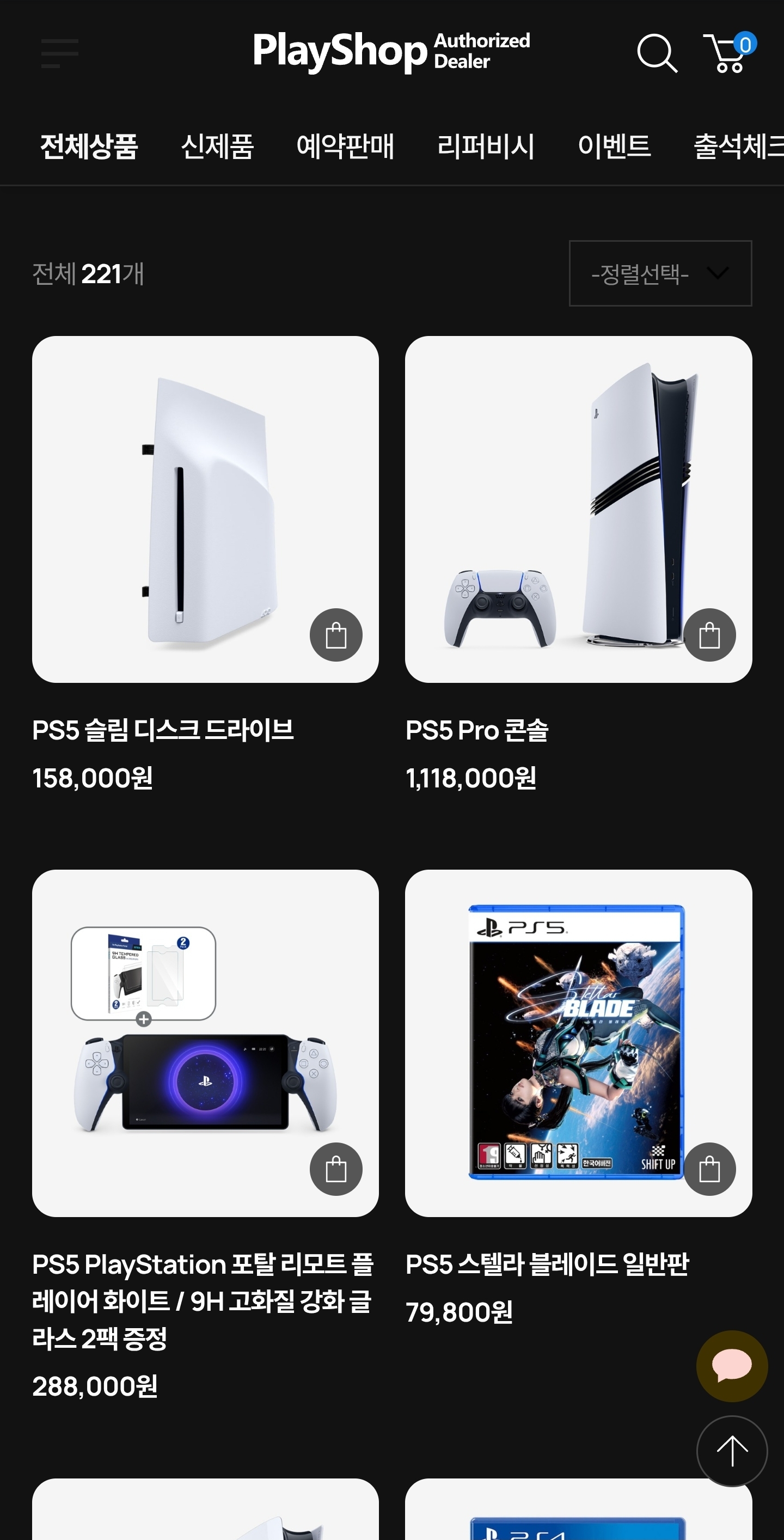Screen dimensions: 784x1540
Task: Switch to the 예약판매 tab
Action: coord(345,146)
